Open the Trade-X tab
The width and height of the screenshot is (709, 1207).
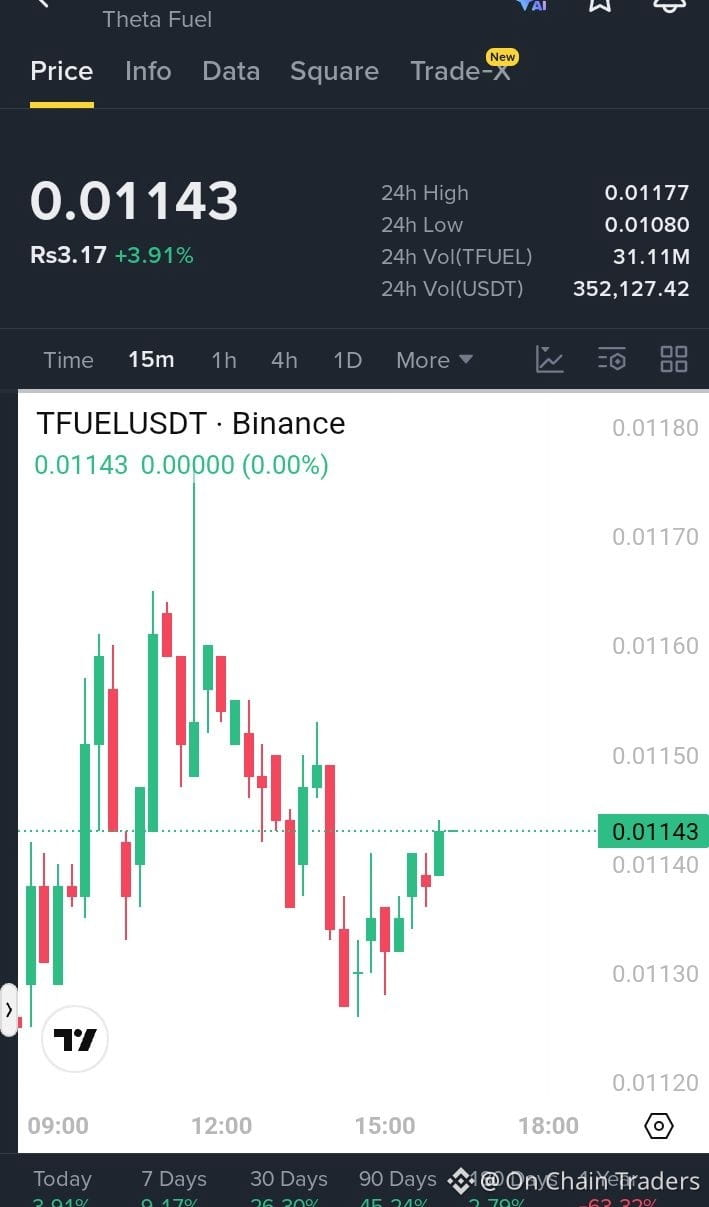(460, 71)
